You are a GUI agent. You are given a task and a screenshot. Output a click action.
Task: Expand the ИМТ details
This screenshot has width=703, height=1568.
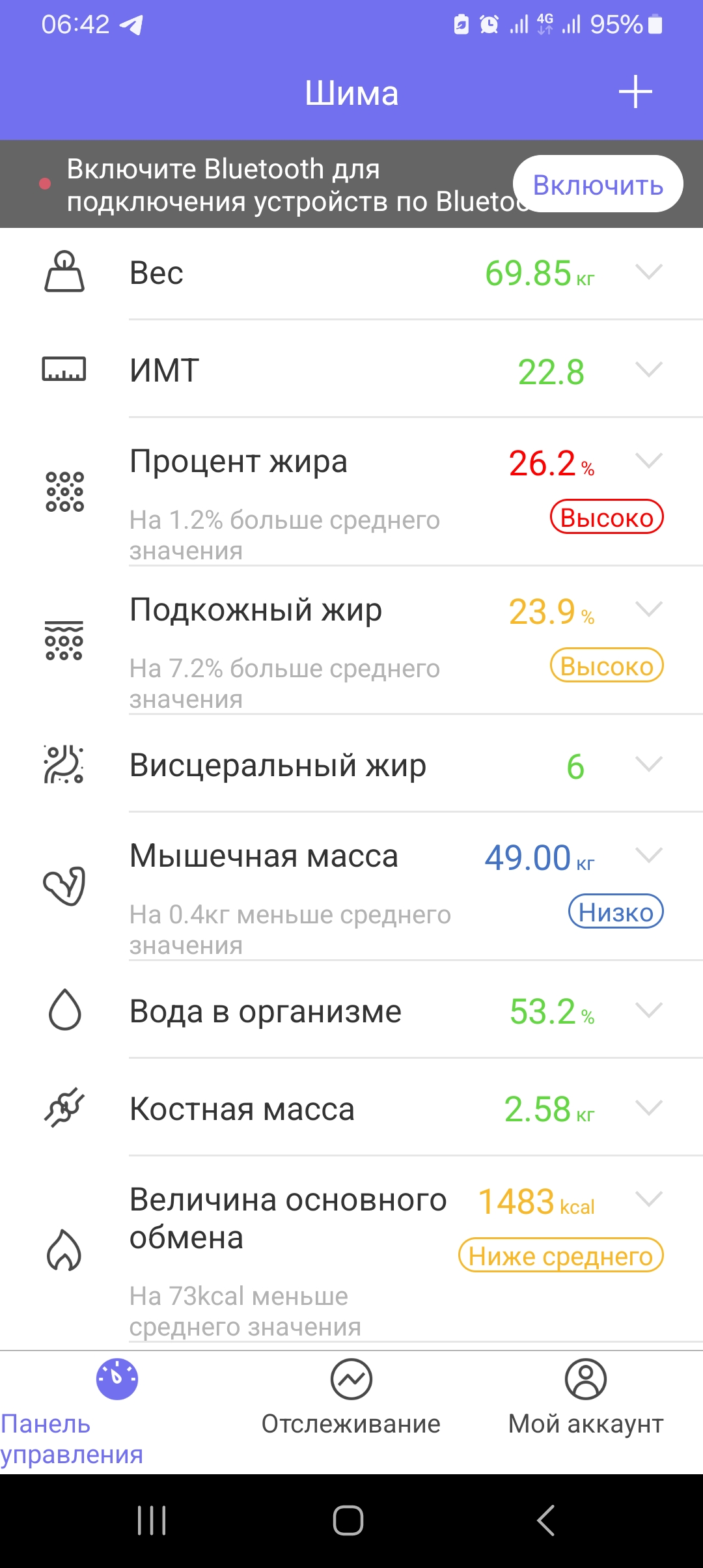coord(649,370)
